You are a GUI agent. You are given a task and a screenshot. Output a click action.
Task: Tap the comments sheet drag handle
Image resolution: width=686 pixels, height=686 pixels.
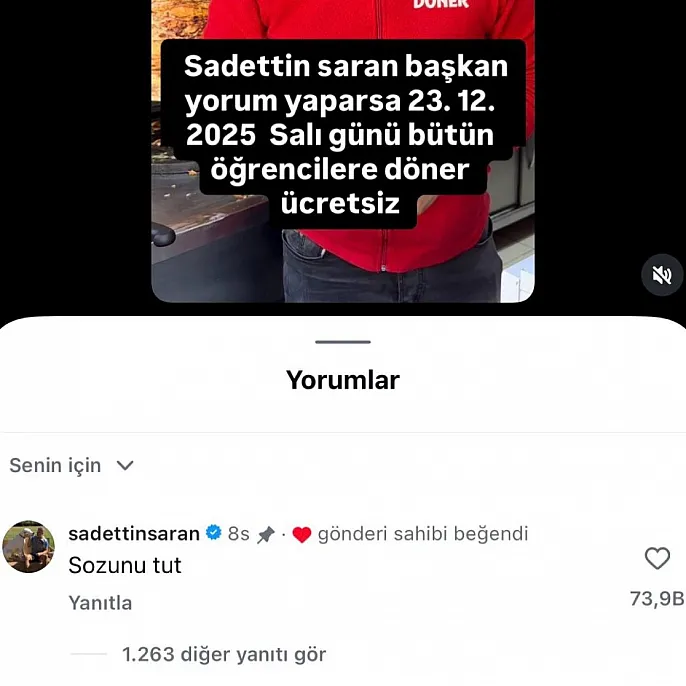click(343, 342)
